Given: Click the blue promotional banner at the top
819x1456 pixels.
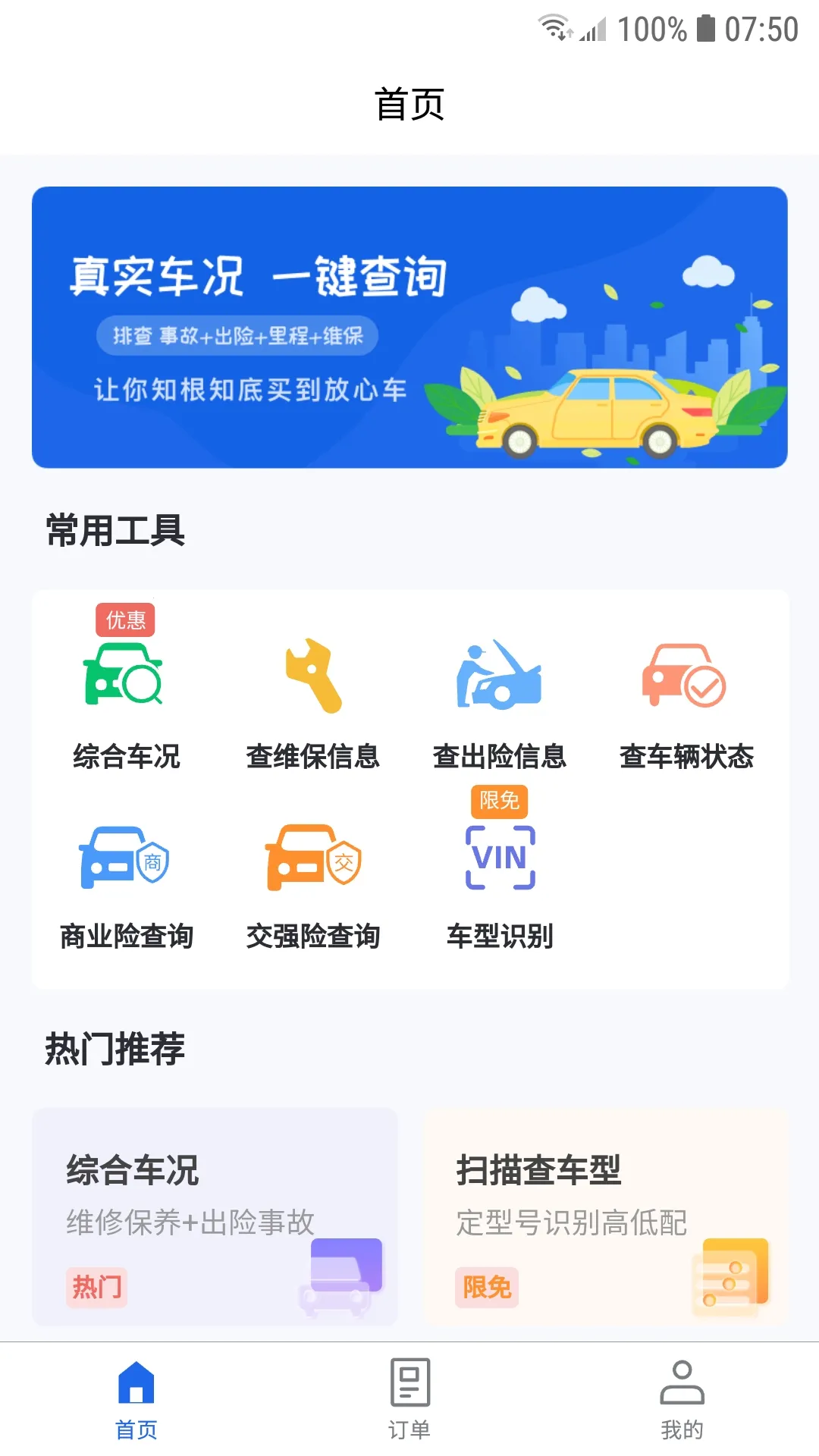Looking at the screenshot, I should click(409, 326).
